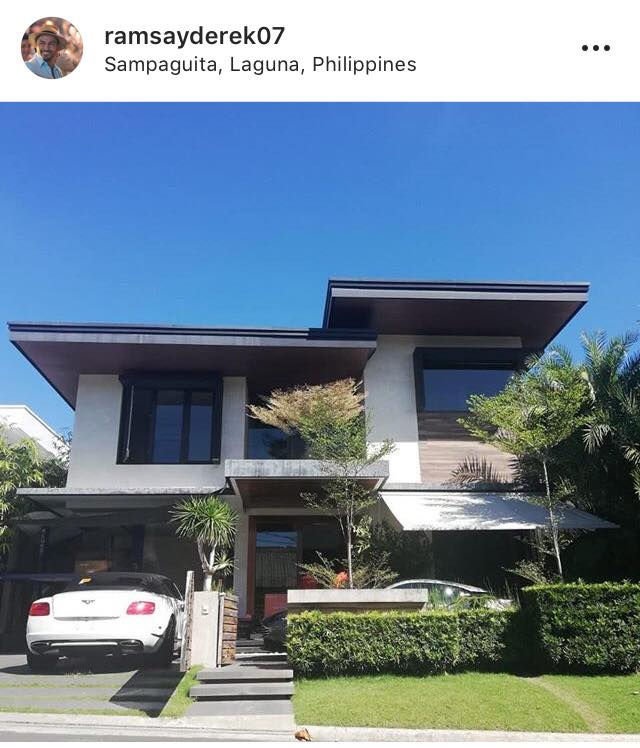
Task: Open the post's three-dot options menu
Action: pyautogui.click(x=595, y=48)
